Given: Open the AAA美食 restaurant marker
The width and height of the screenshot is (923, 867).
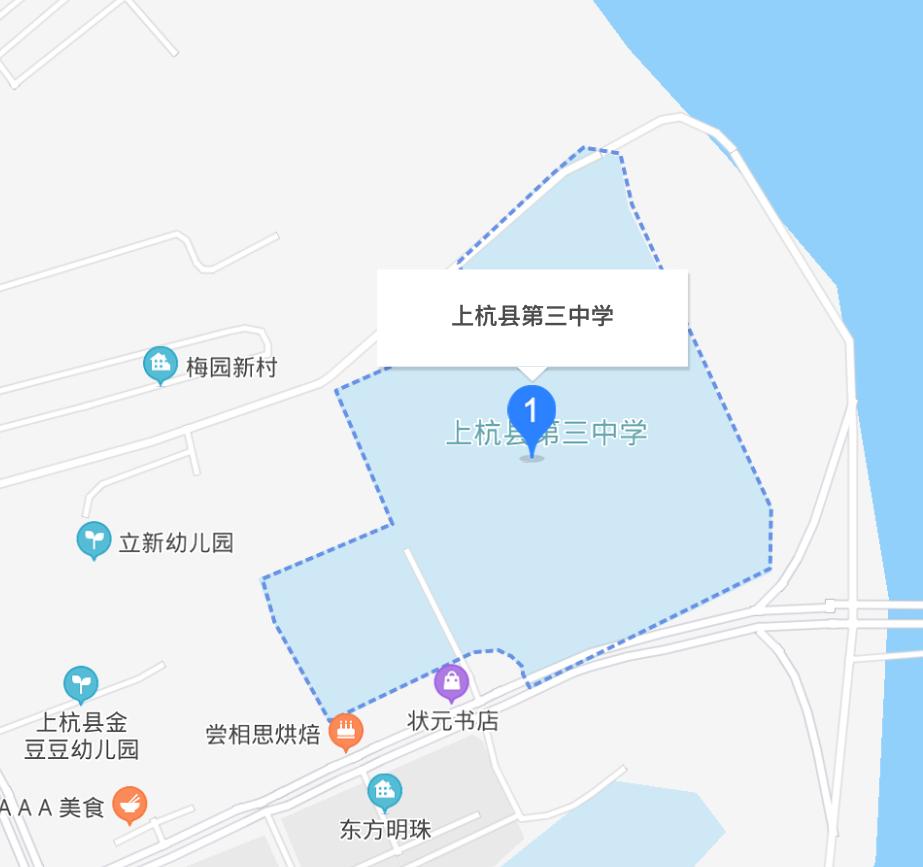Looking at the screenshot, I should click(129, 805).
